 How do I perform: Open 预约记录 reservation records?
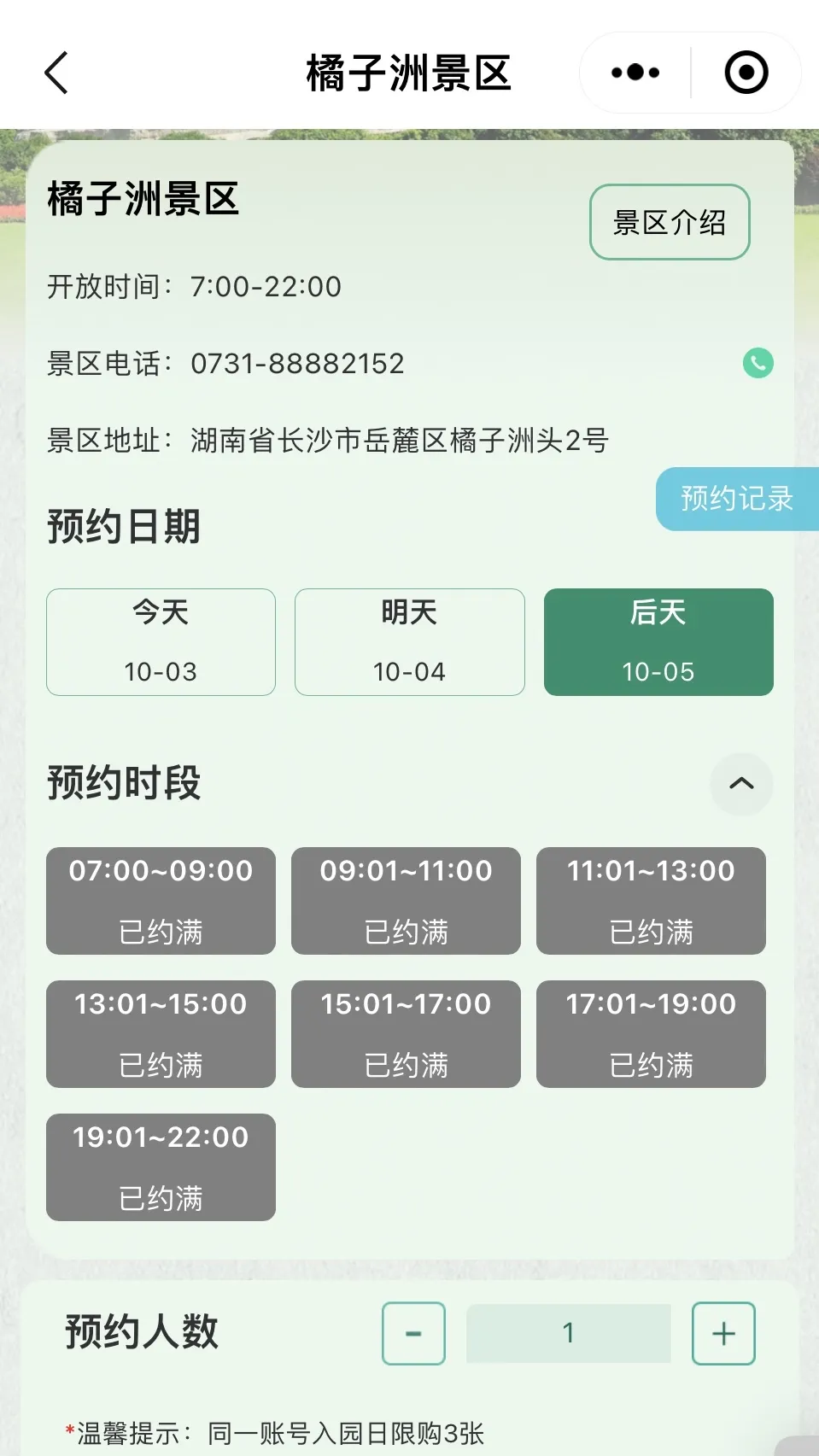pyautogui.click(x=736, y=499)
